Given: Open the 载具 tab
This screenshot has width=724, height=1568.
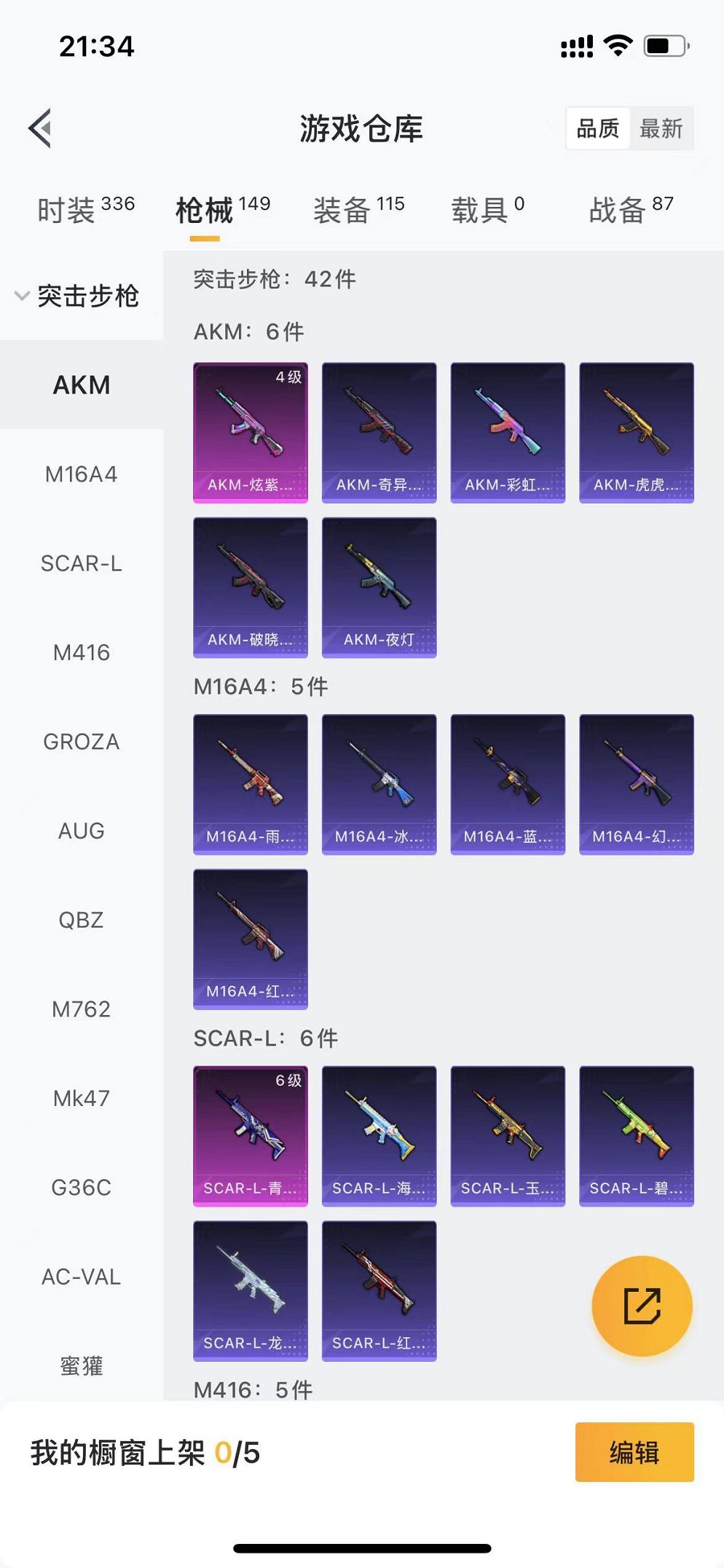Looking at the screenshot, I should click(x=487, y=210).
